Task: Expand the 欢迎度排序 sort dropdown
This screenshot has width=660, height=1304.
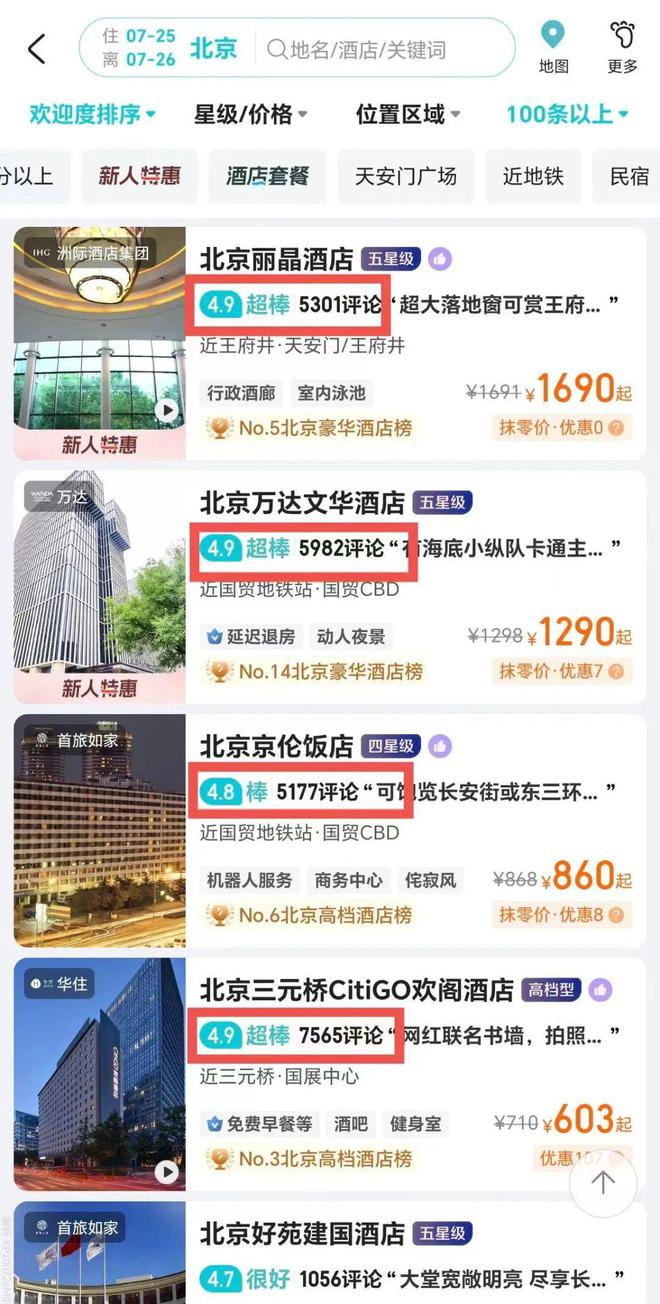Action: pyautogui.click(x=93, y=114)
